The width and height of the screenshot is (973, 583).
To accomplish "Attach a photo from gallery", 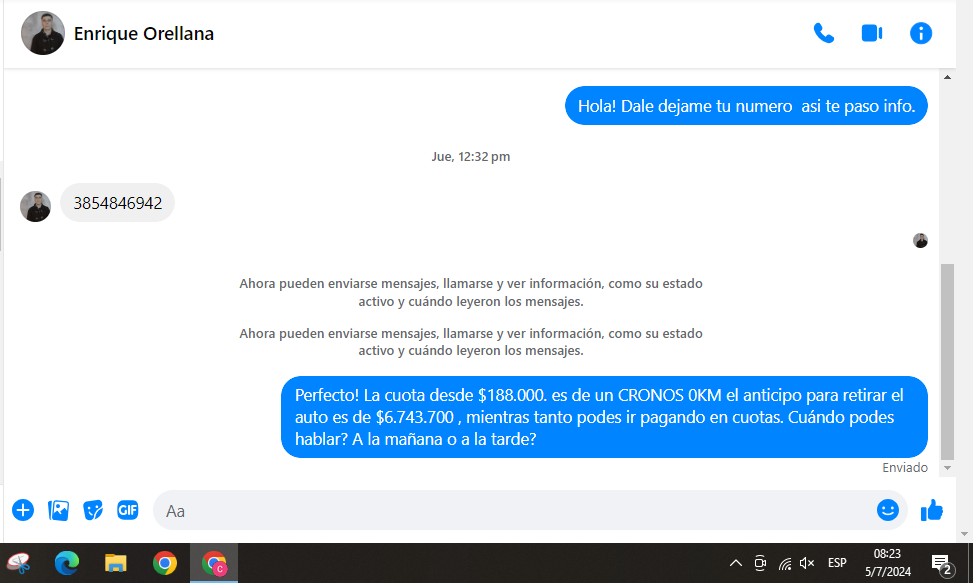I will tap(59, 510).
